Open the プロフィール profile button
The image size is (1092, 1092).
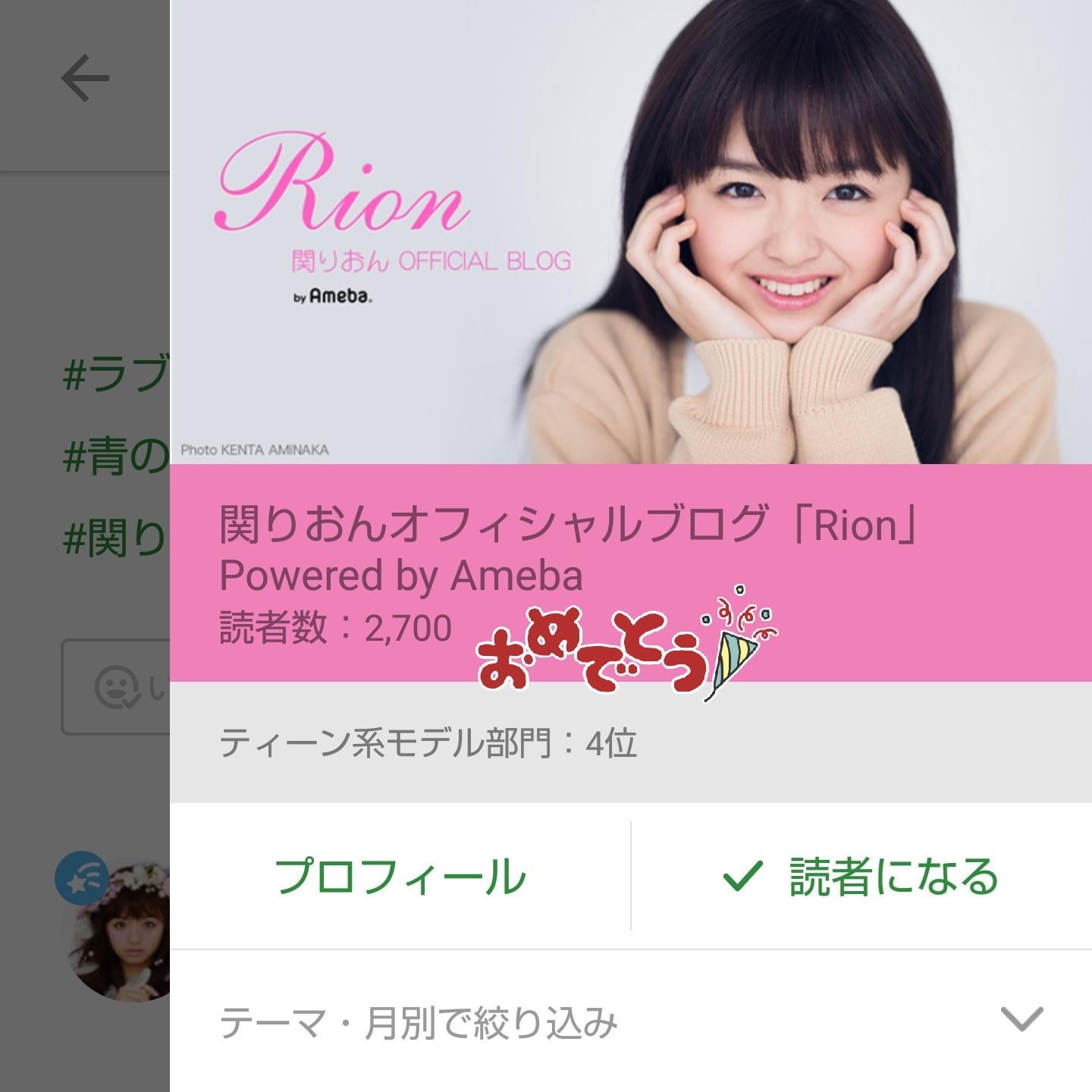click(400, 876)
